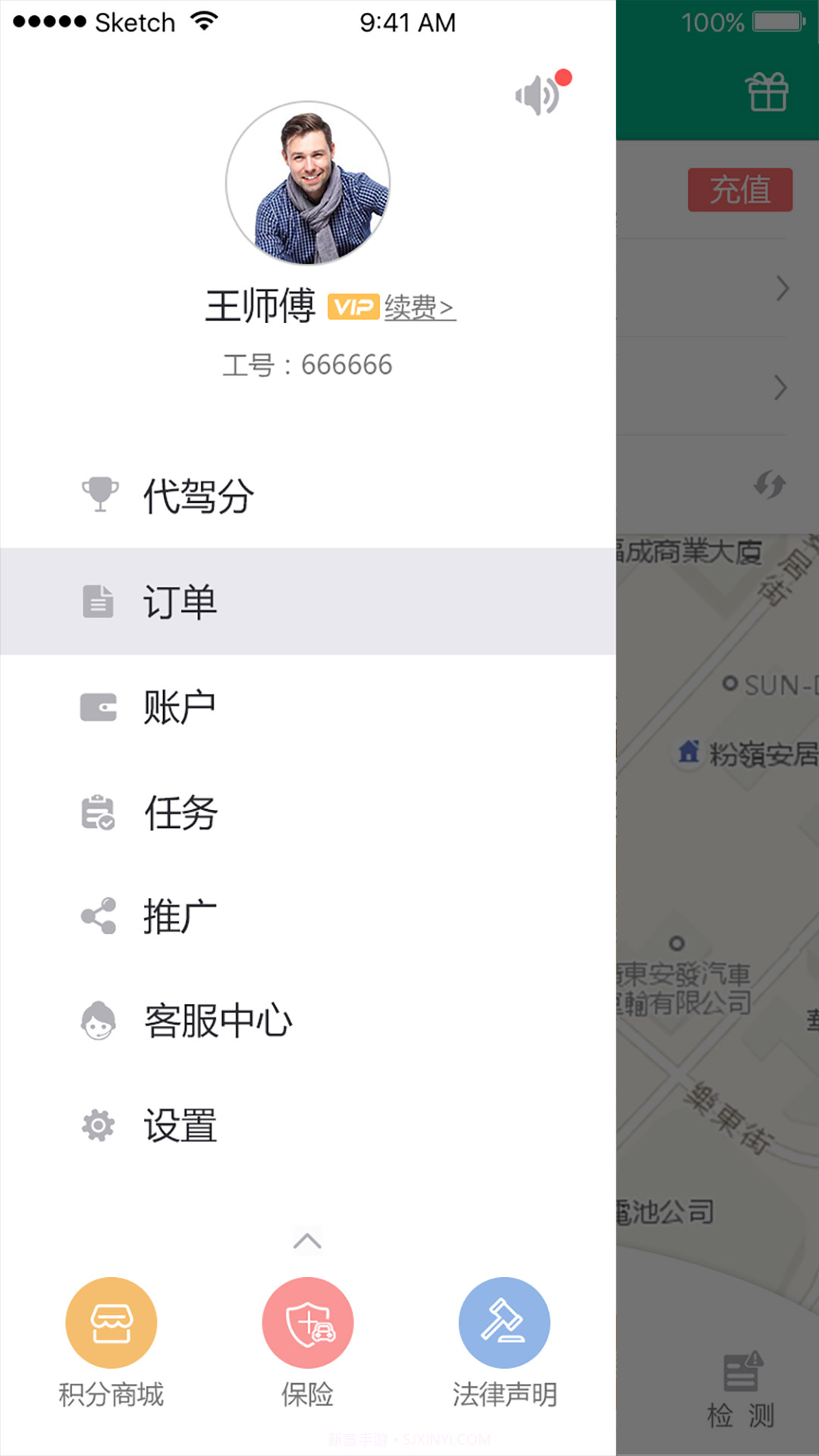Select the 设置 menu item
This screenshot has width=819, height=1456.
point(180,1125)
